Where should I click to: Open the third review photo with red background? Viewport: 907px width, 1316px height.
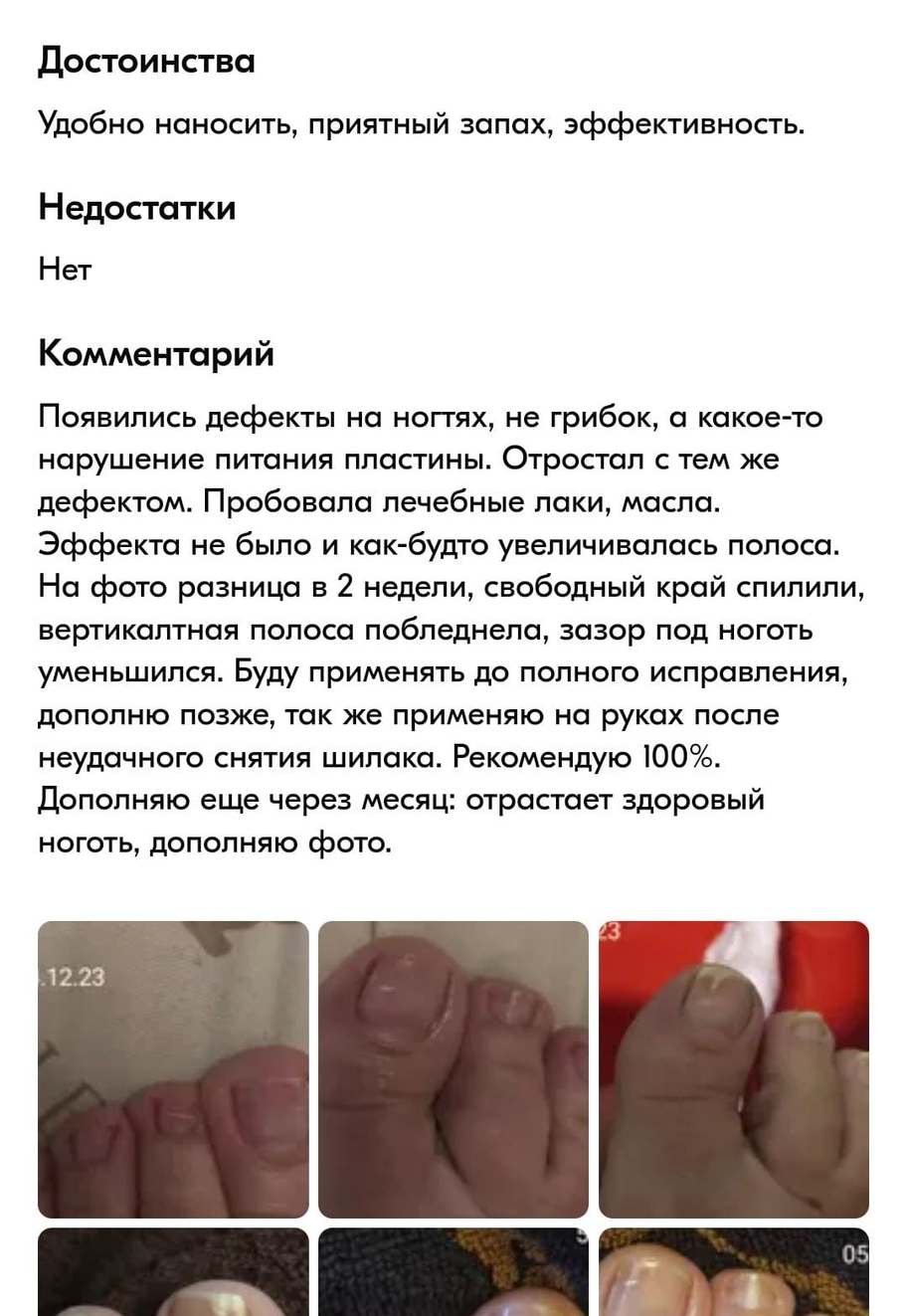pos(734,1069)
